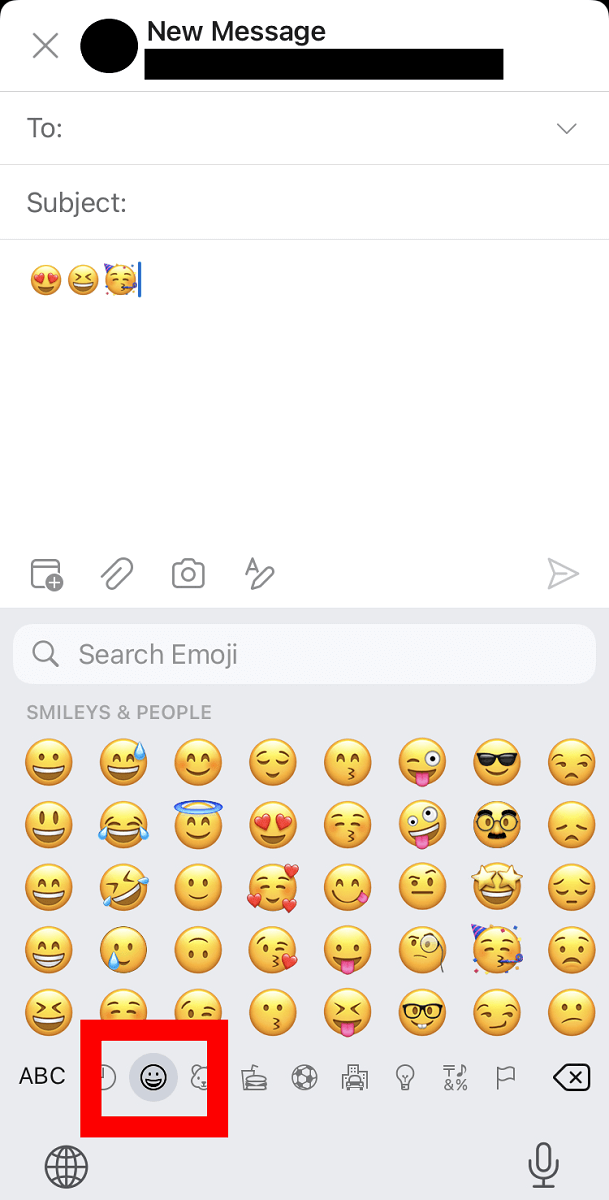The height and width of the screenshot is (1200, 609).
Task: Tap the To recipient field
Action: [x=304, y=128]
